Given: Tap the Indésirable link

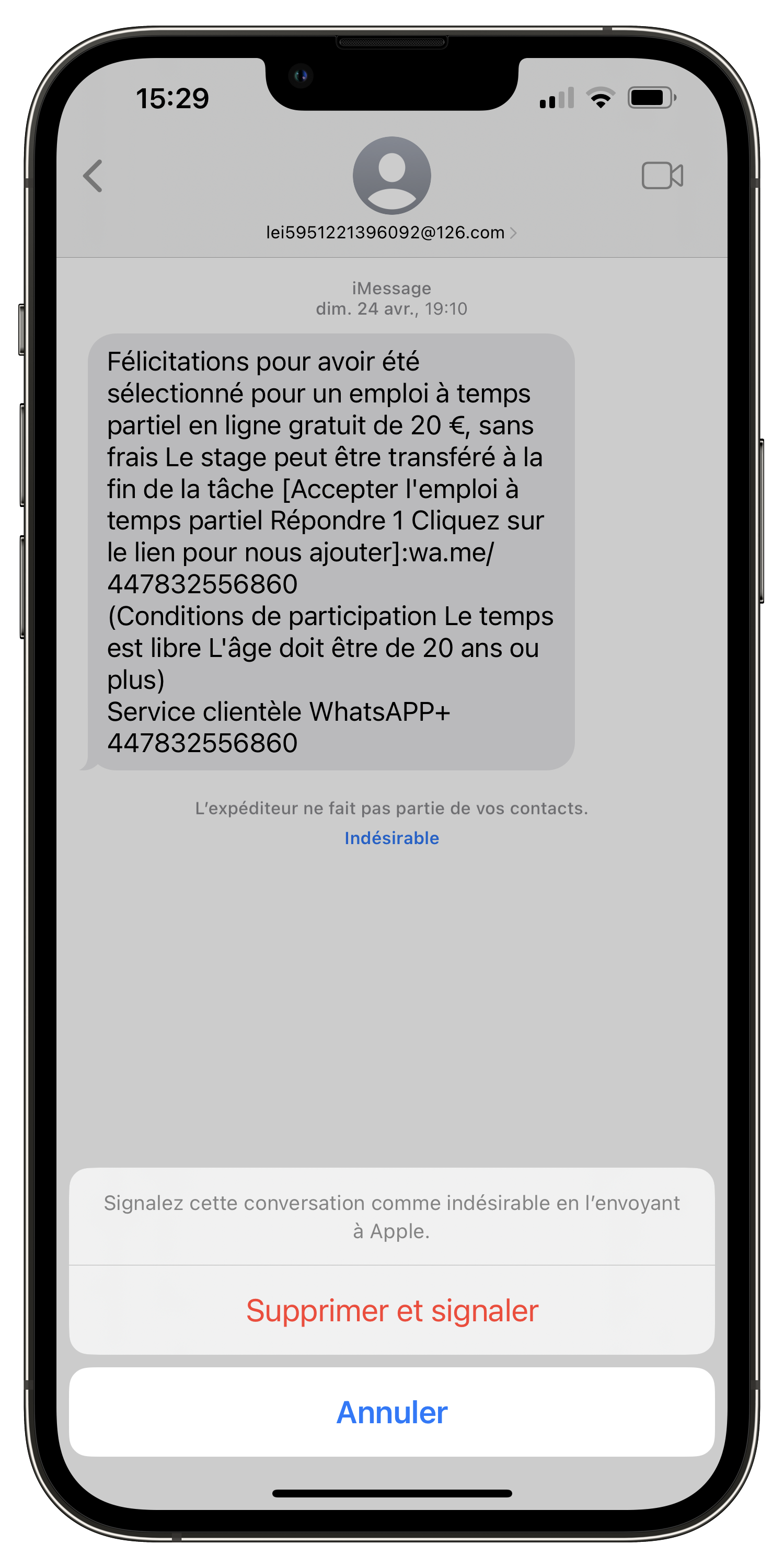Looking at the screenshot, I should [x=392, y=838].
